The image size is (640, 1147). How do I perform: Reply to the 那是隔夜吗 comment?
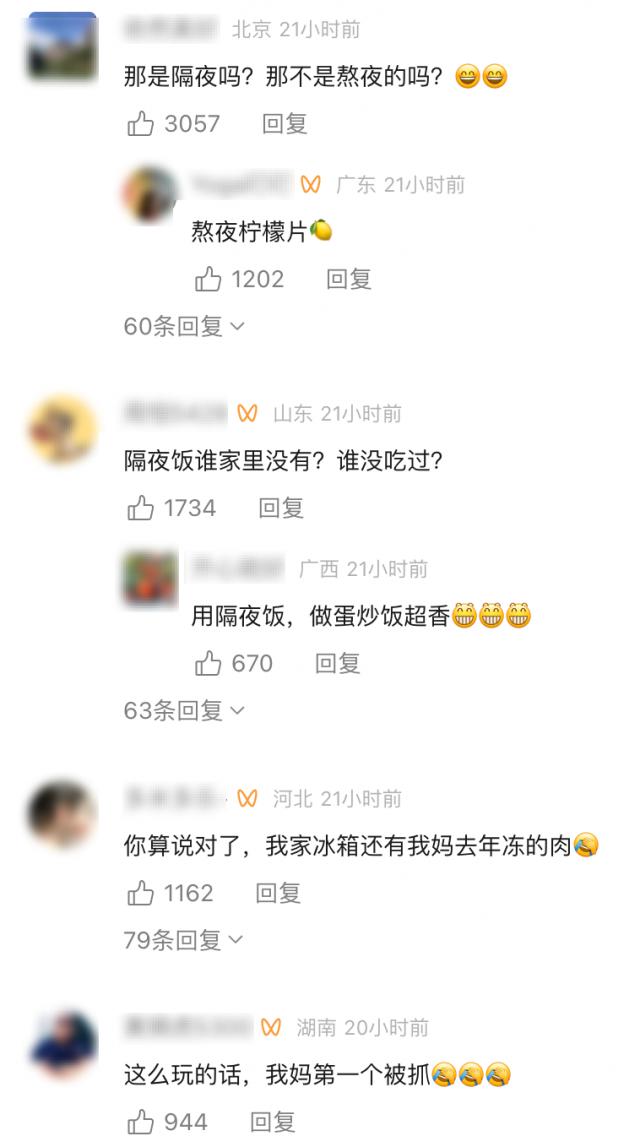coord(284,124)
